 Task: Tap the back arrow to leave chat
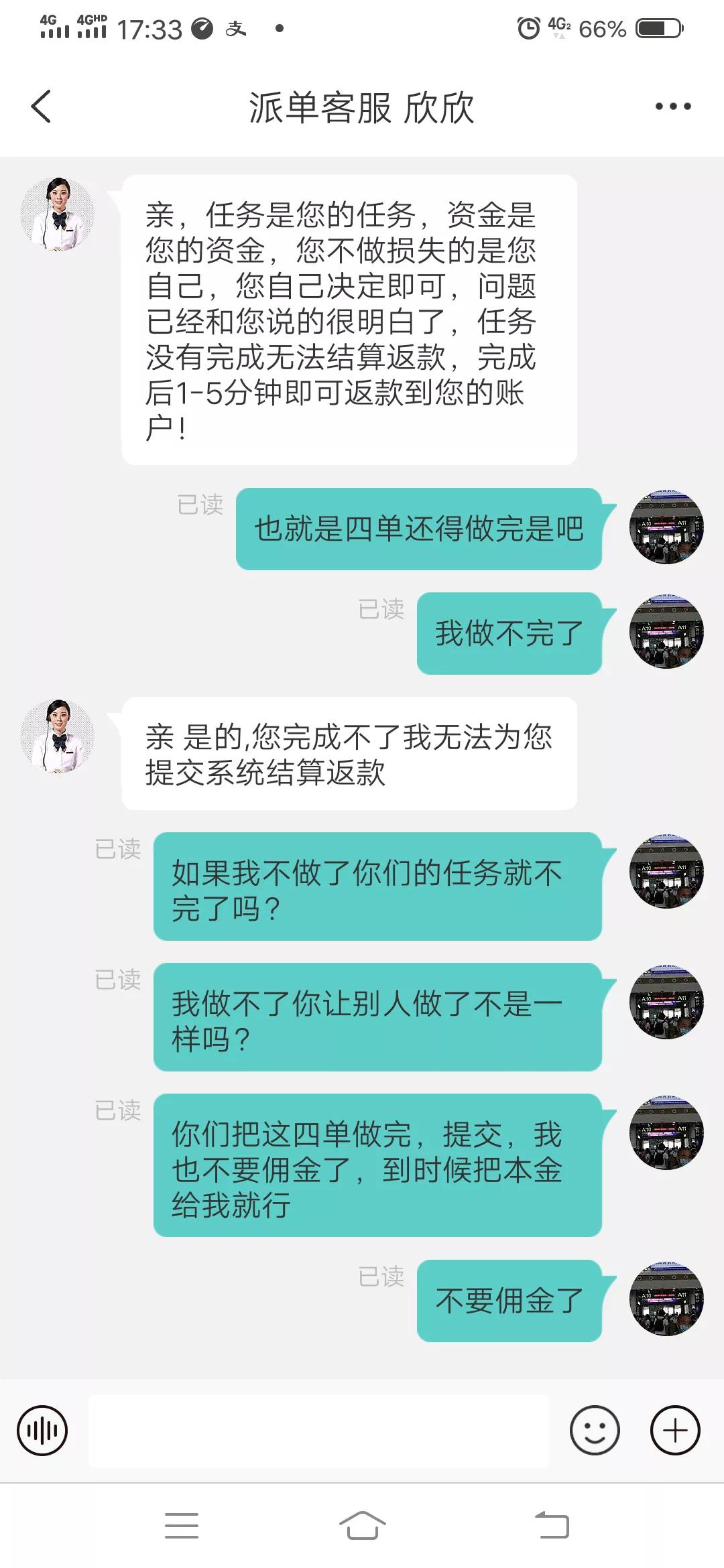point(40,107)
